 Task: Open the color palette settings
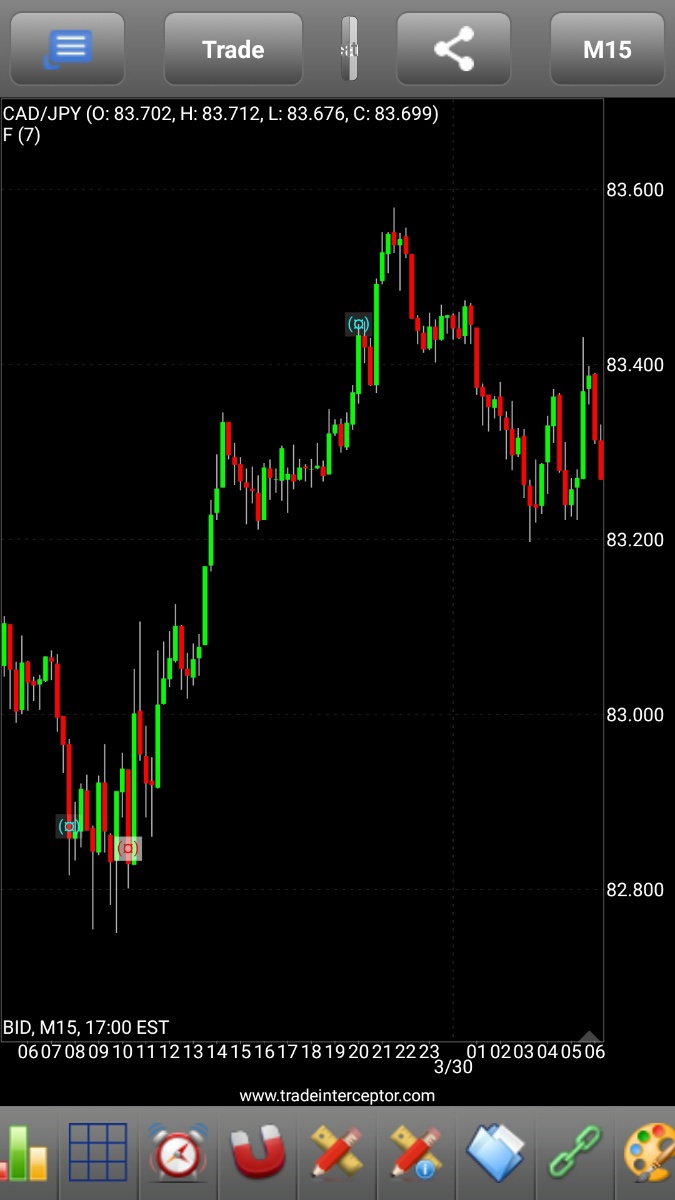click(650, 1153)
